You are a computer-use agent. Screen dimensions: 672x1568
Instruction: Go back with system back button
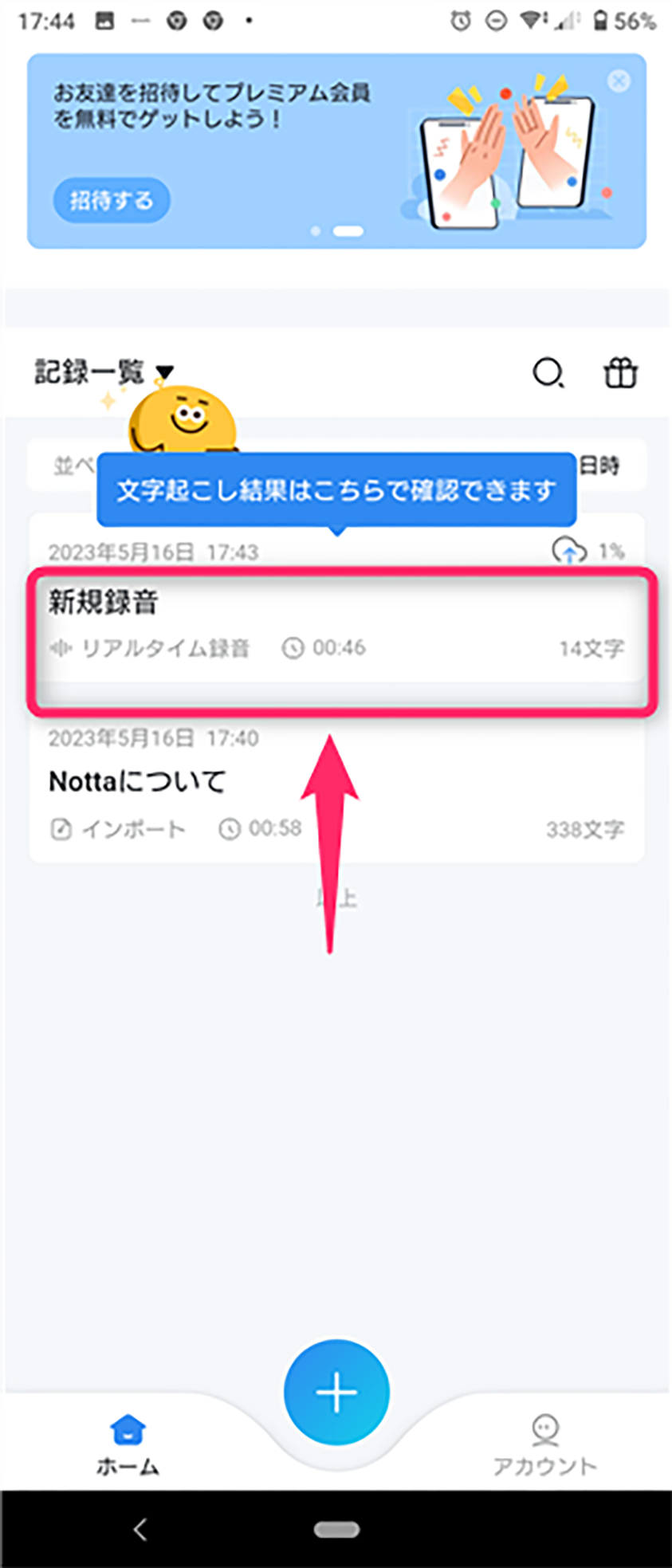tap(140, 1529)
